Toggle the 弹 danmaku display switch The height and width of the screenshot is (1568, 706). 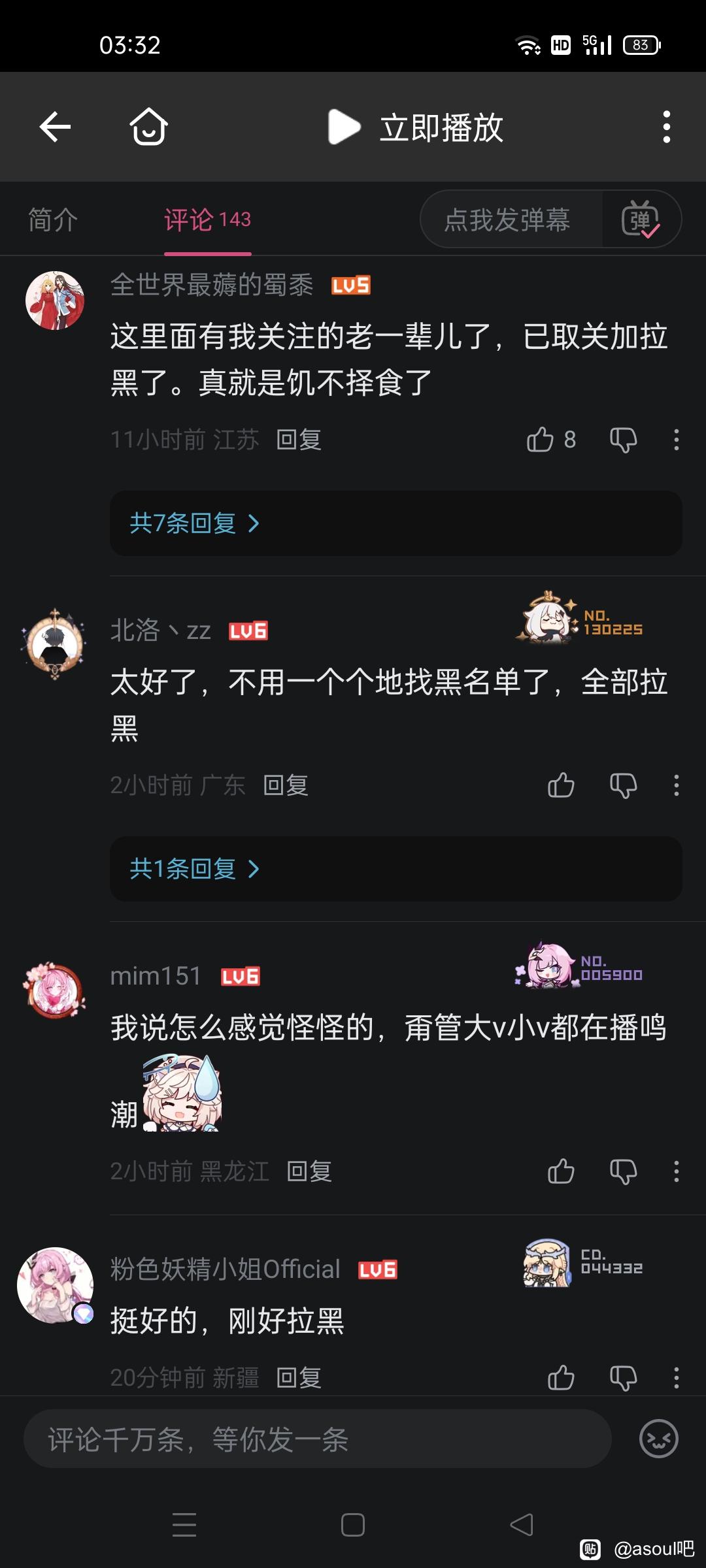(x=641, y=220)
